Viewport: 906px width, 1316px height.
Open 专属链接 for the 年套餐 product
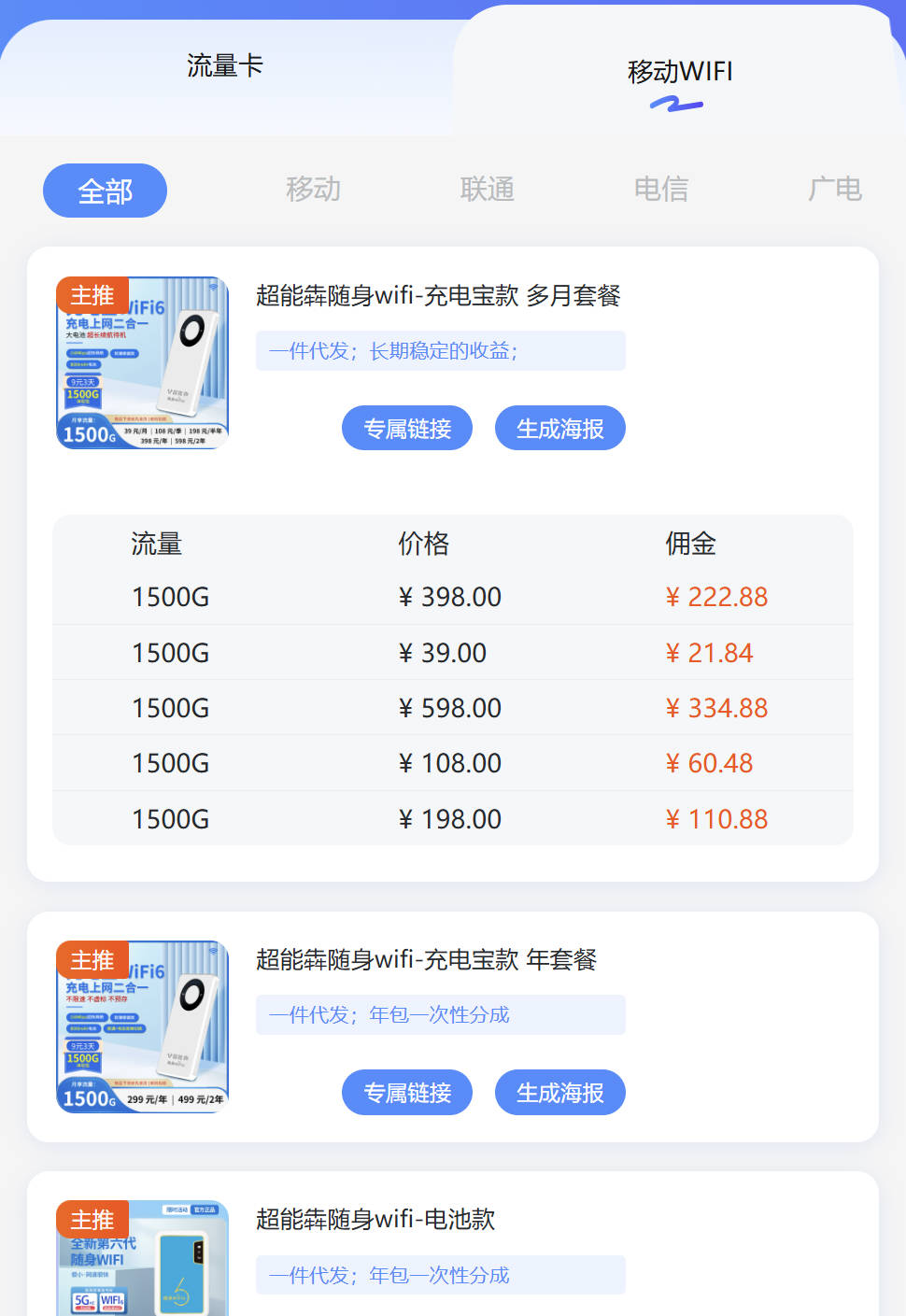(407, 1092)
